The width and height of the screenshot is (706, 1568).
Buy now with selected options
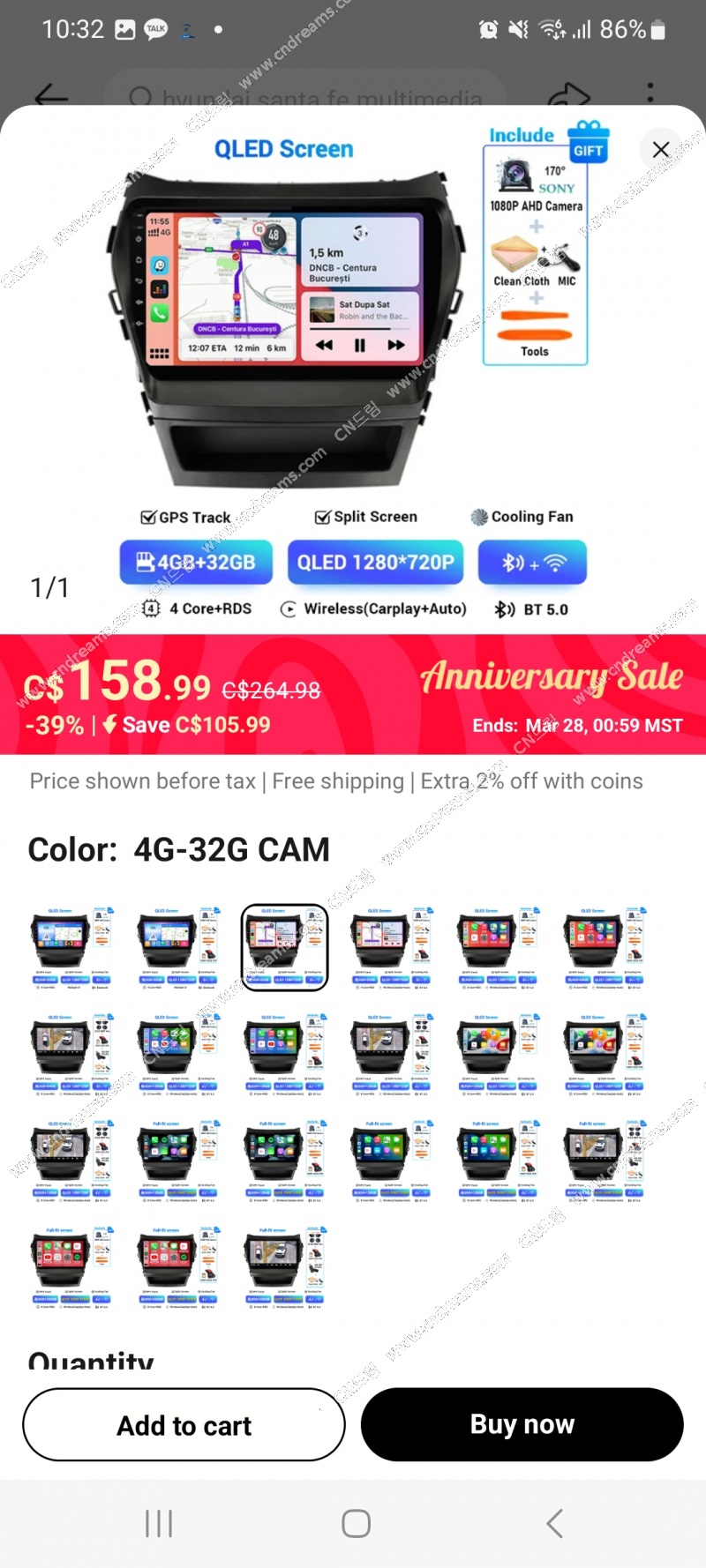pyautogui.click(x=522, y=1424)
